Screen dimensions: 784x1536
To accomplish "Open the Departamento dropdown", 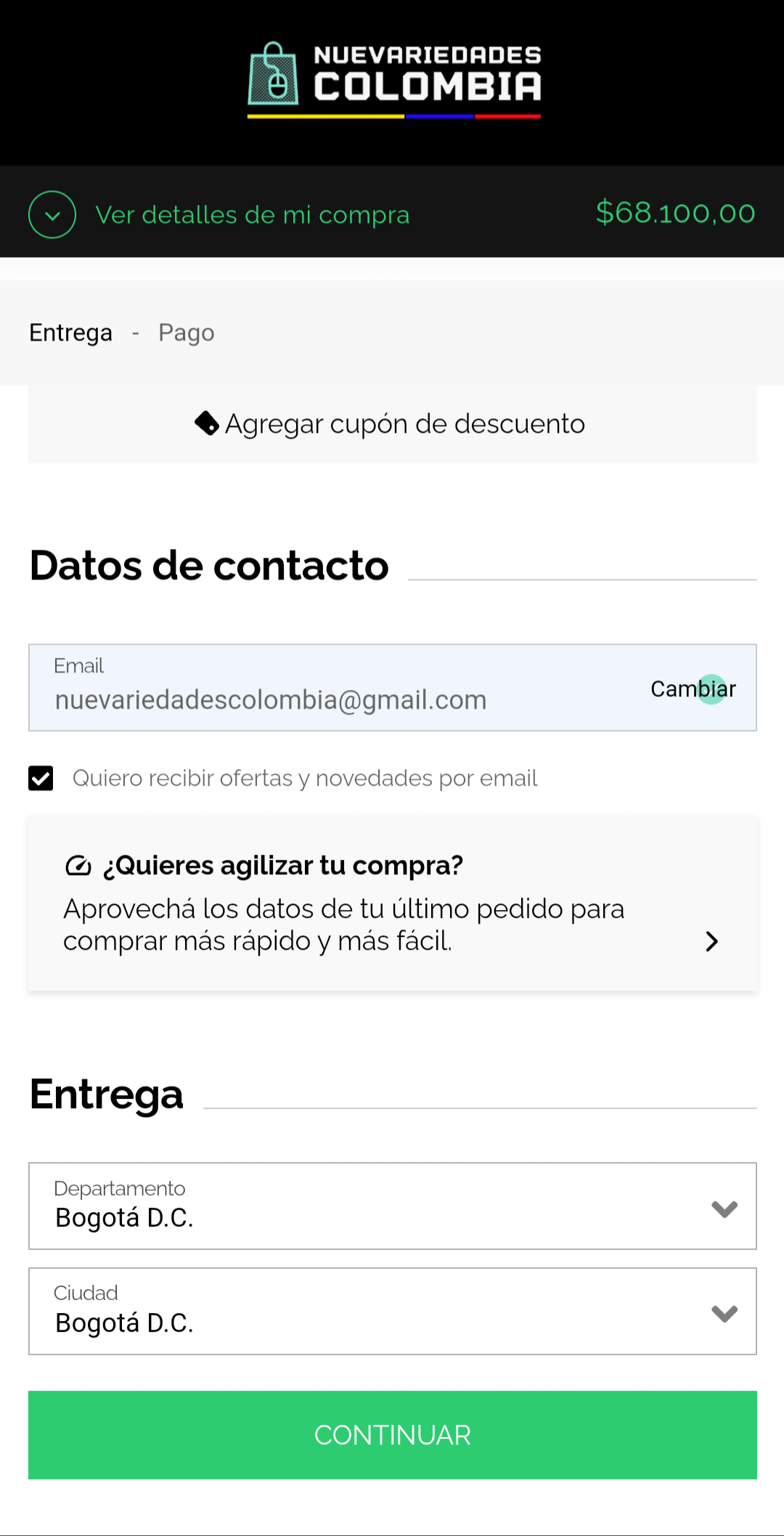I will click(392, 1206).
